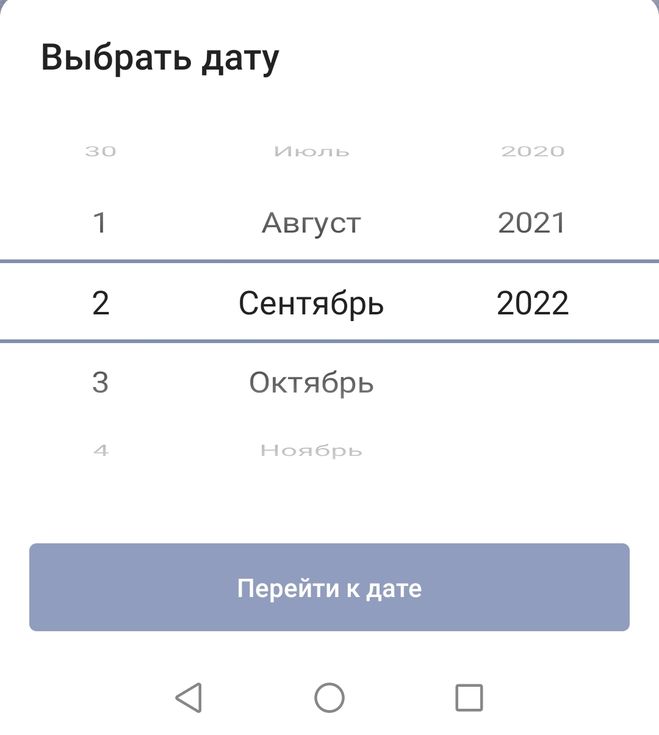This screenshot has width=659, height=735.
Task: Pick the month Октябрь
Action: (x=311, y=382)
